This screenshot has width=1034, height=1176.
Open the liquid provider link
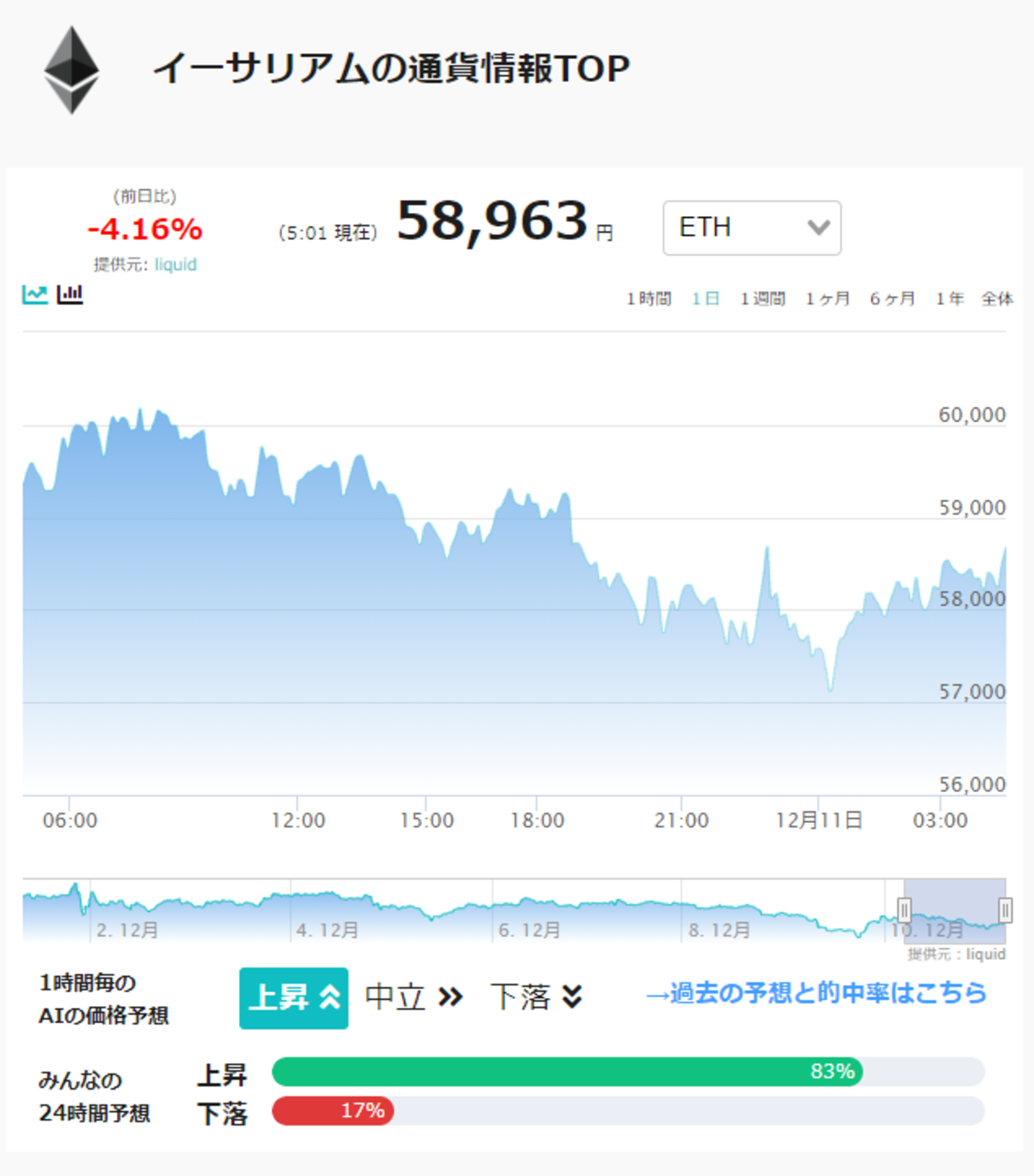[x=175, y=265]
